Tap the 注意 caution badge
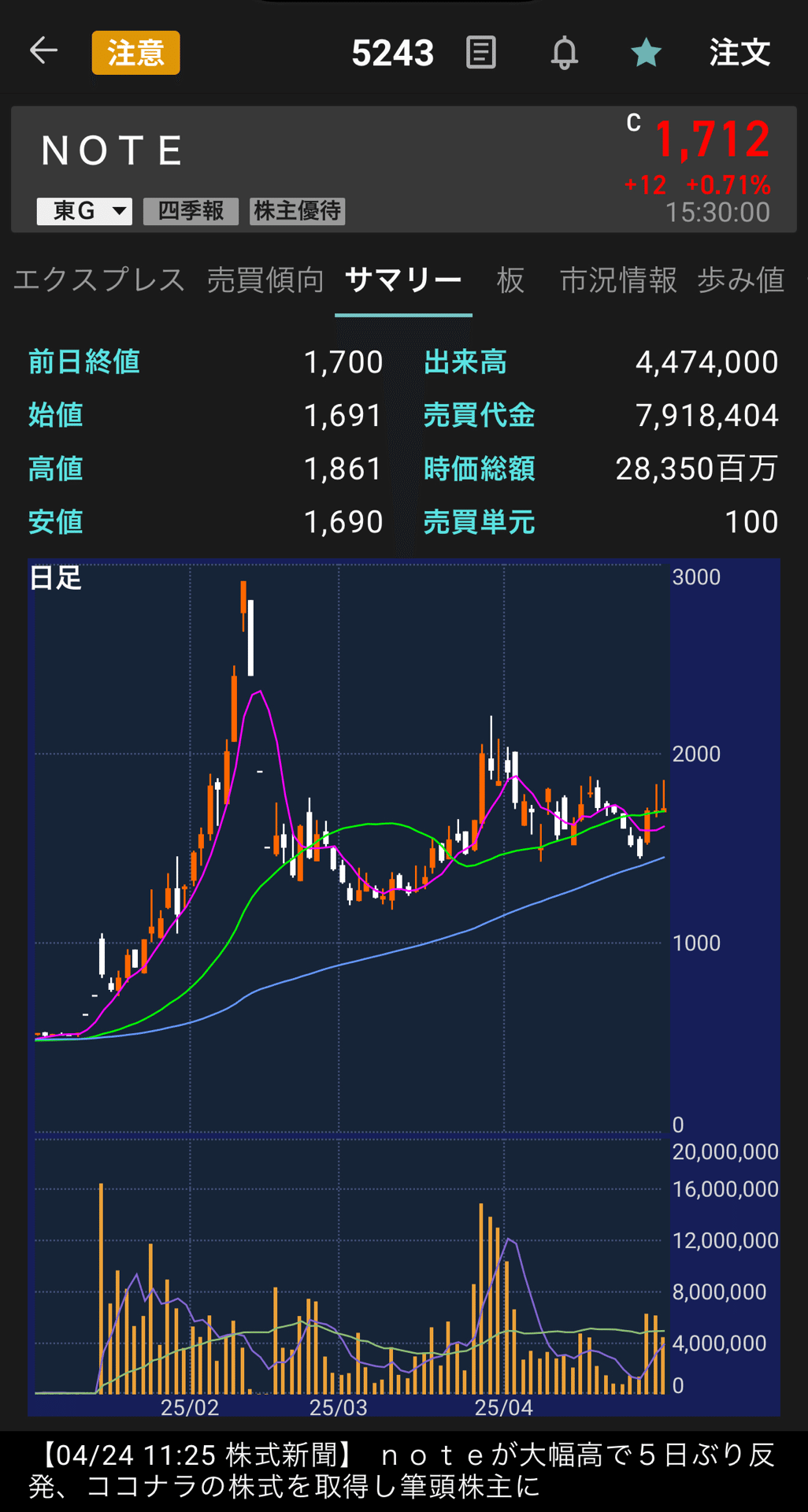808x1512 pixels. tap(135, 52)
